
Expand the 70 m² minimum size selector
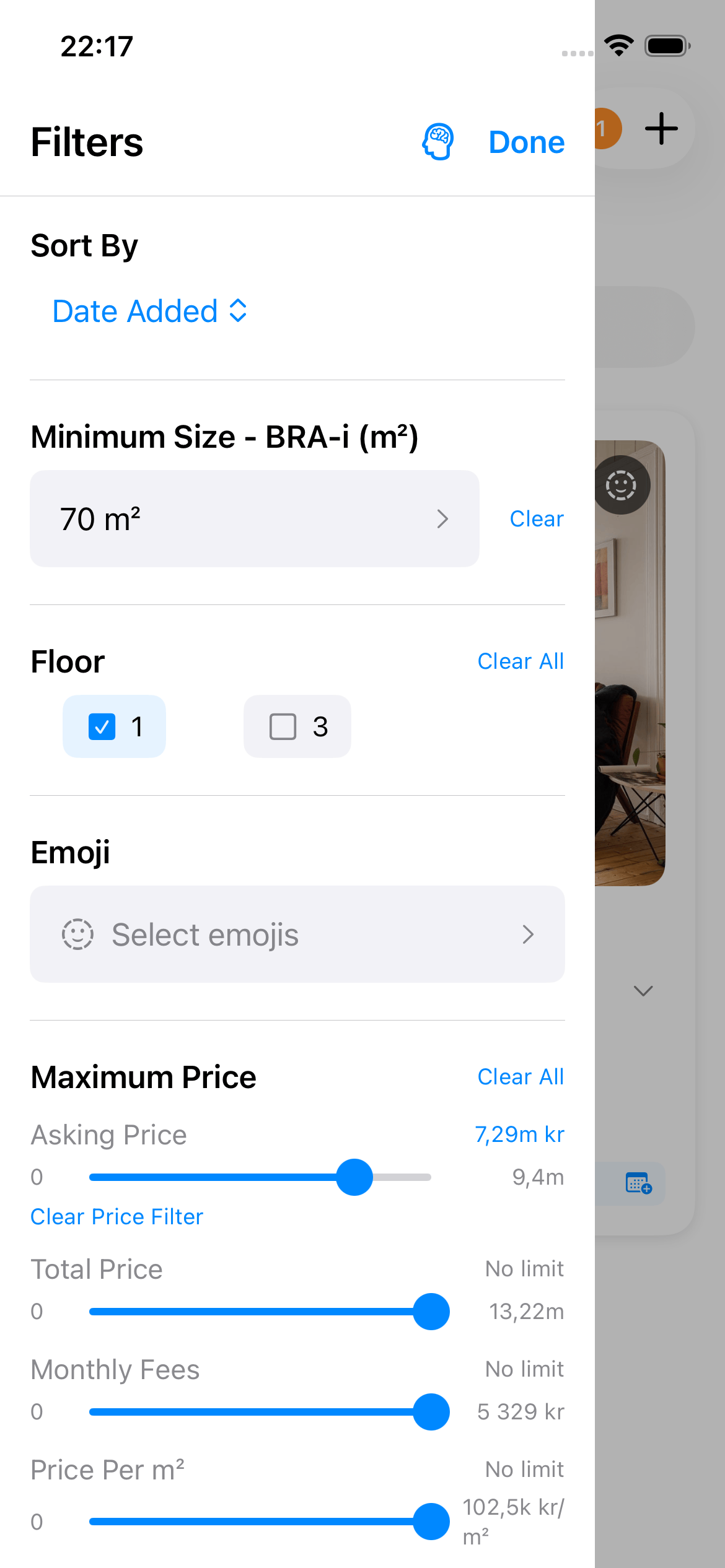[x=255, y=518]
